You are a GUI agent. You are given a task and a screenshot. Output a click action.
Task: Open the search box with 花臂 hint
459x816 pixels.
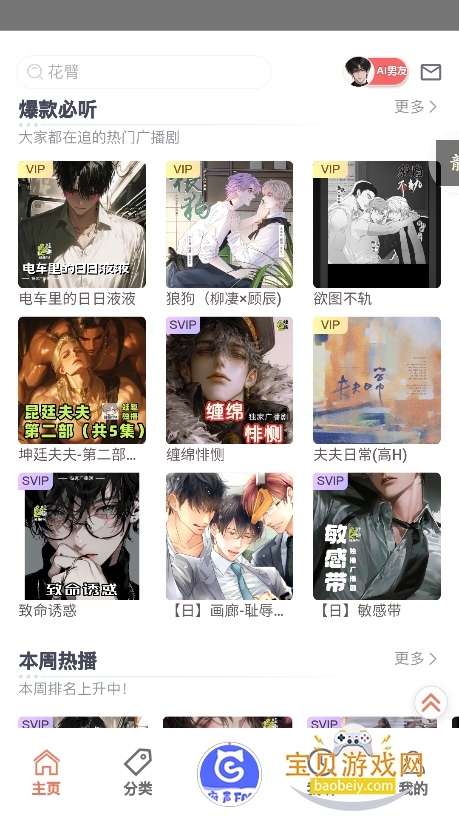[x=144, y=72]
